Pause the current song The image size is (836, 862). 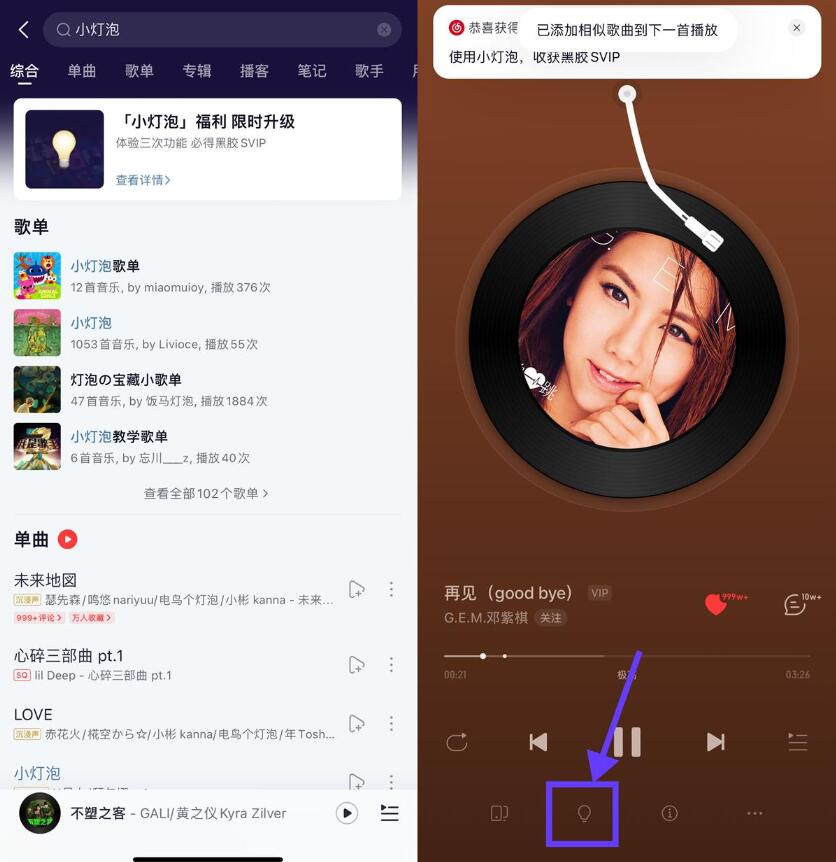(x=627, y=741)
